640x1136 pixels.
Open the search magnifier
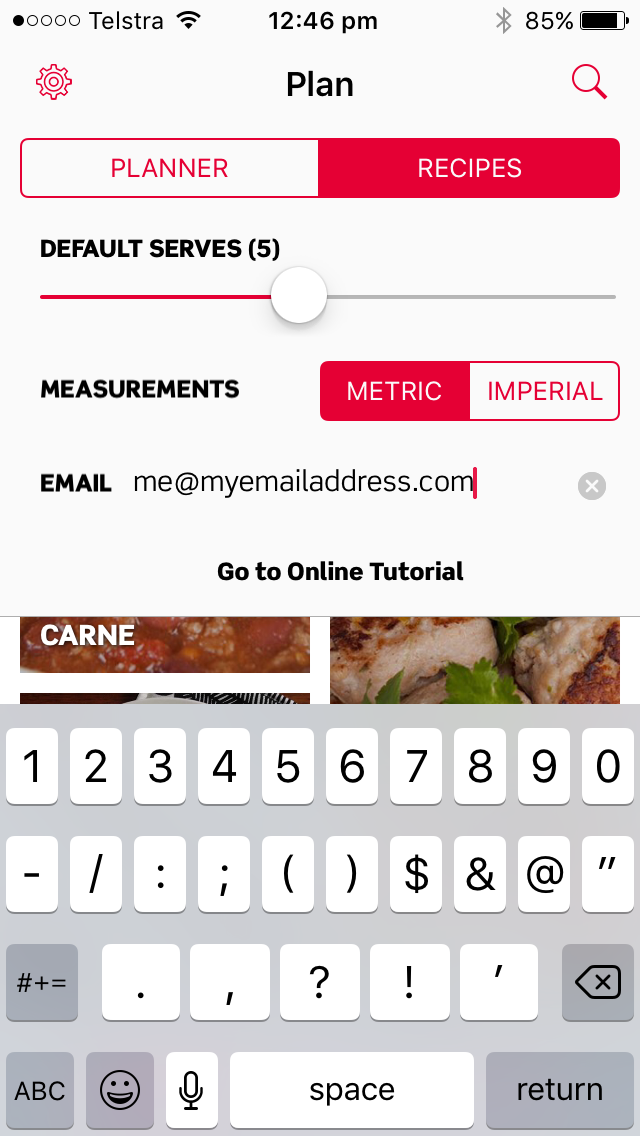pos(589,82)
